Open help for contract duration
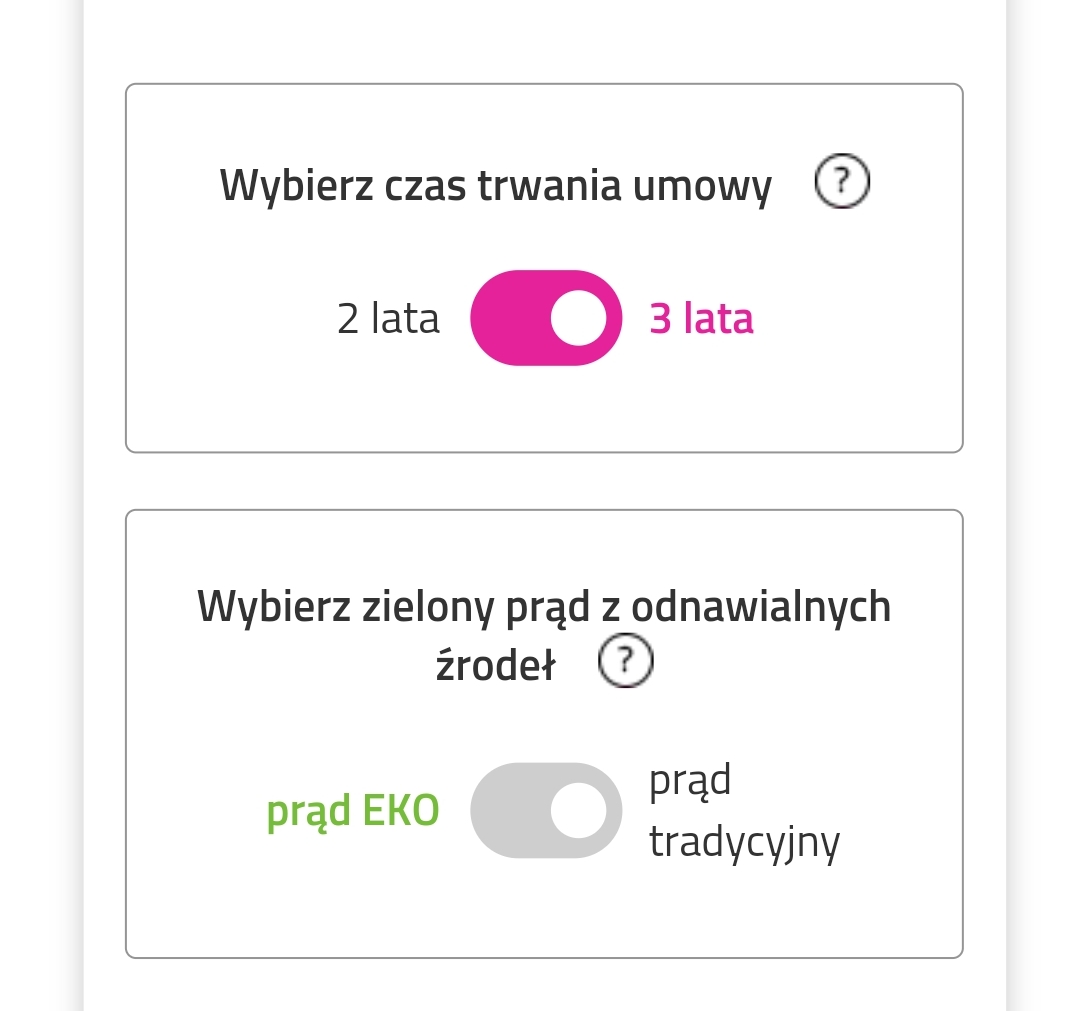1080x1011 pixels. 843,183
